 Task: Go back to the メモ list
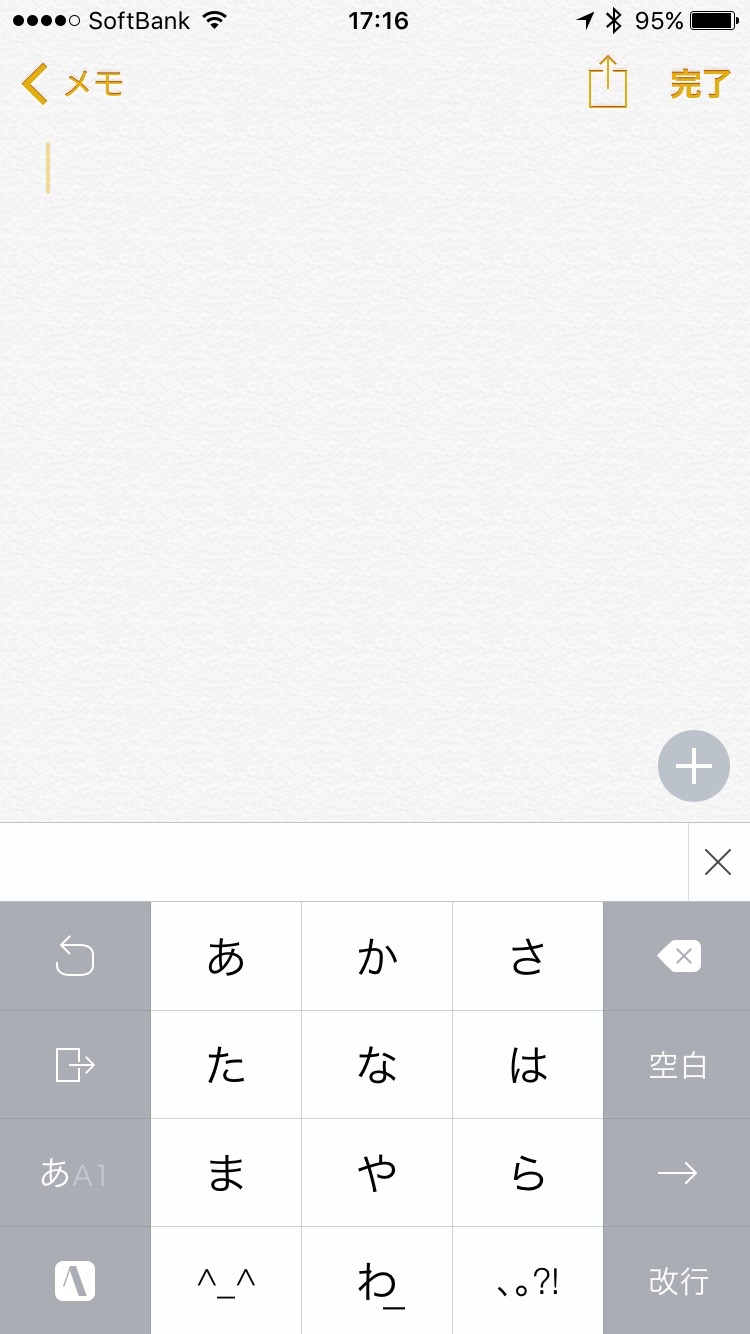click(x=72, y=84)
